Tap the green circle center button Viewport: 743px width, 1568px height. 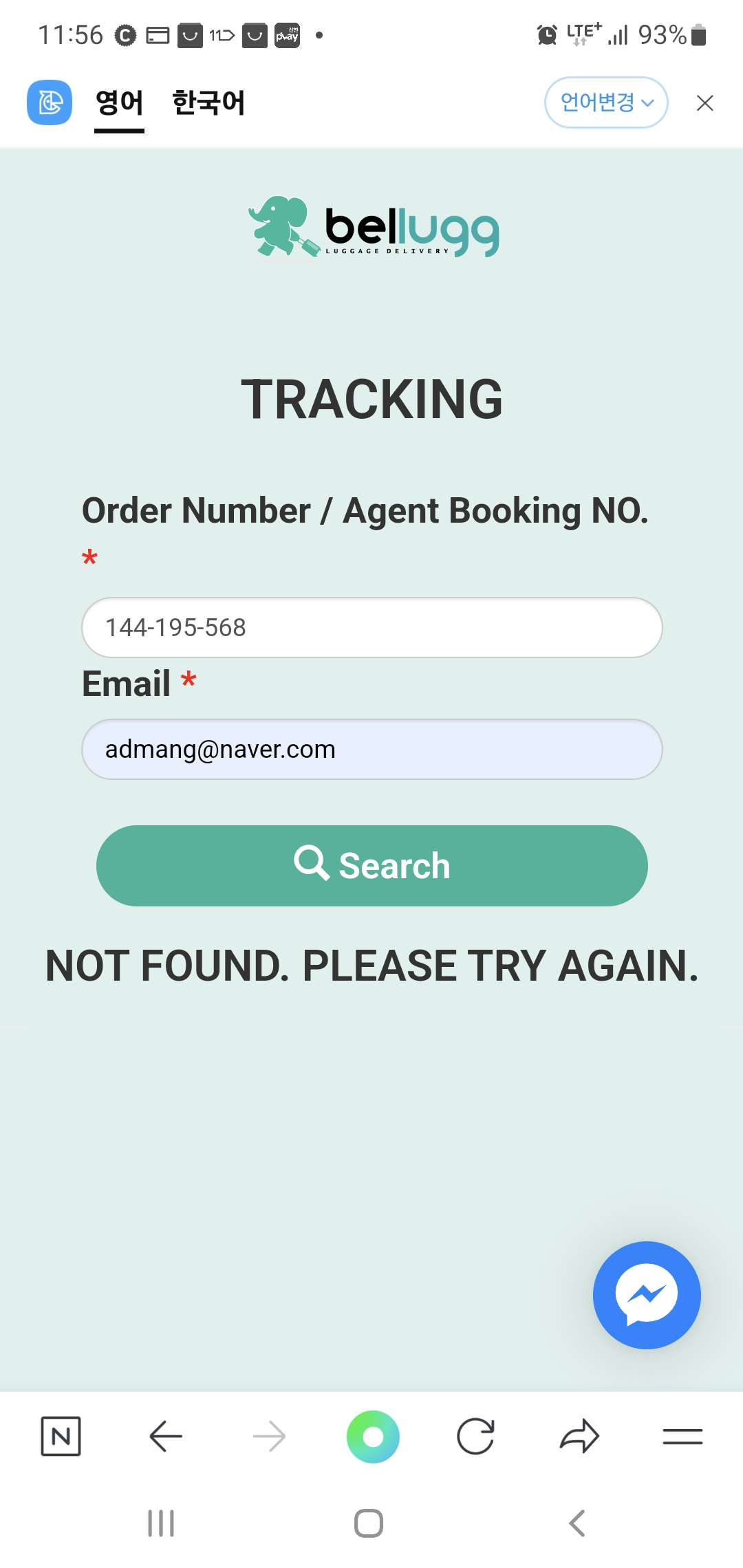tap(373, 1437)
